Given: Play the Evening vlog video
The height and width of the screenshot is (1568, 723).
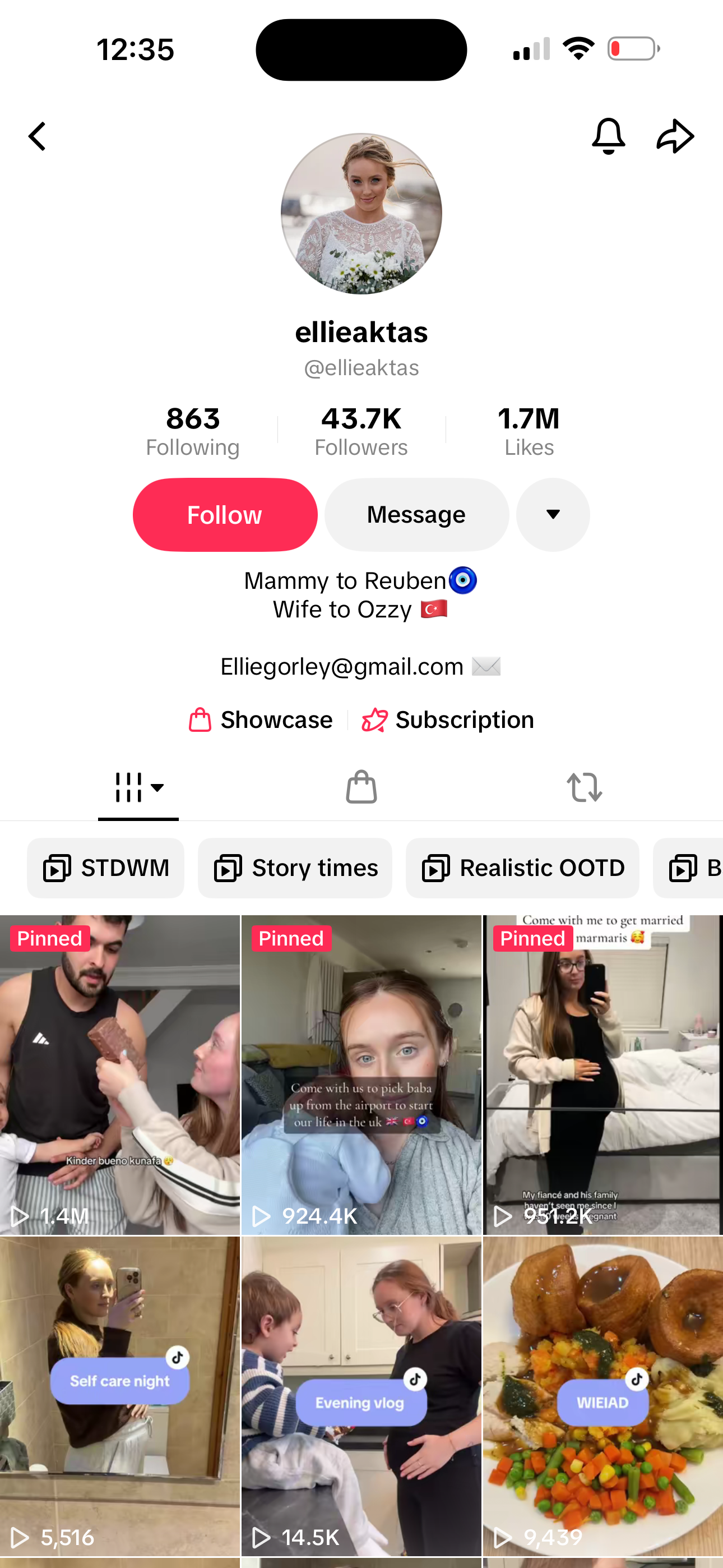Looking at the screenshot, I should coord(361,1395).
